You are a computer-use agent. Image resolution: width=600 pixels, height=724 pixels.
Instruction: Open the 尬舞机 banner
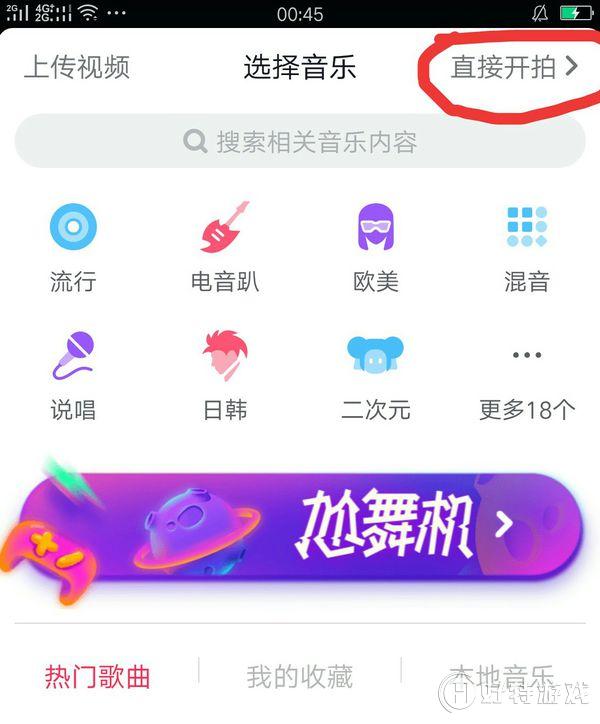tap(300, 525)
